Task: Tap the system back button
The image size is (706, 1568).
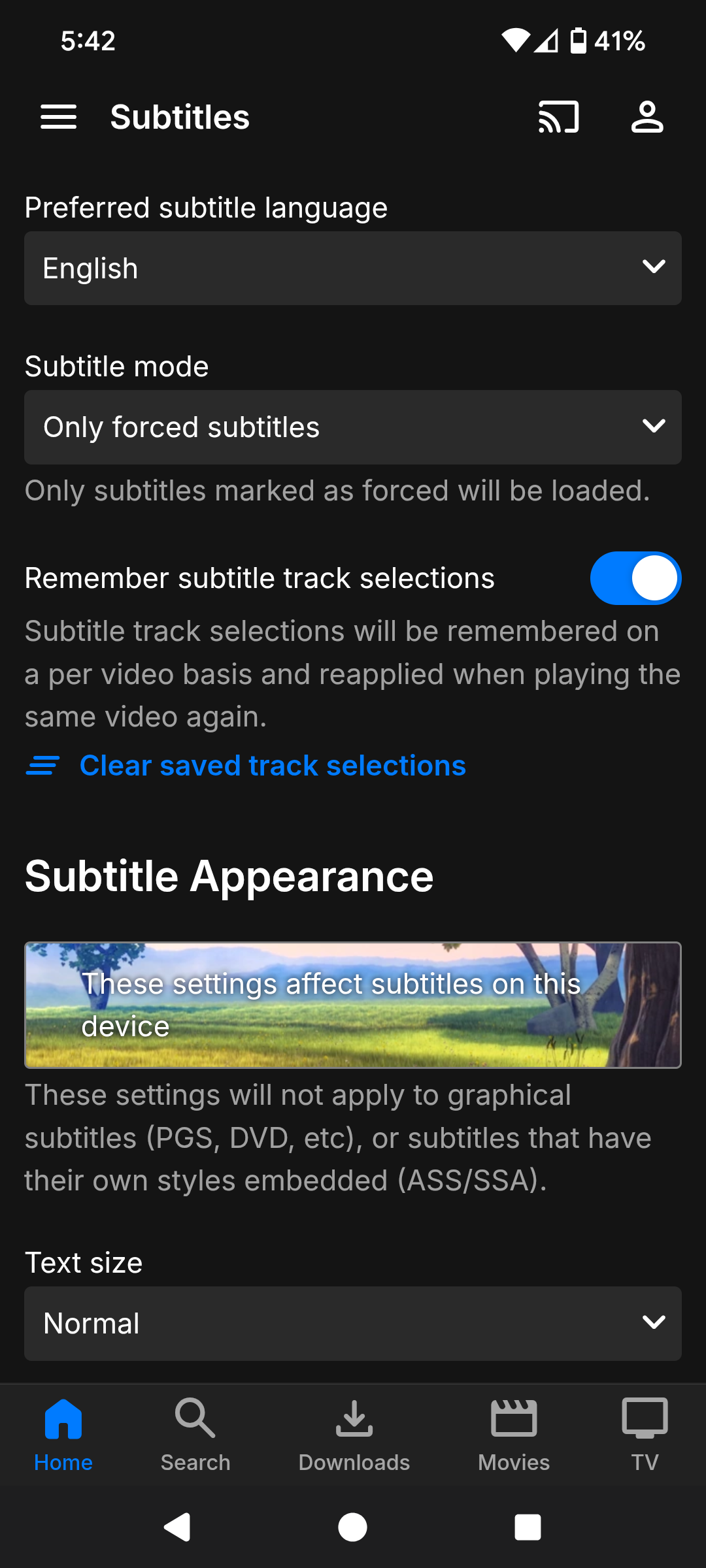Action: 177,1527
